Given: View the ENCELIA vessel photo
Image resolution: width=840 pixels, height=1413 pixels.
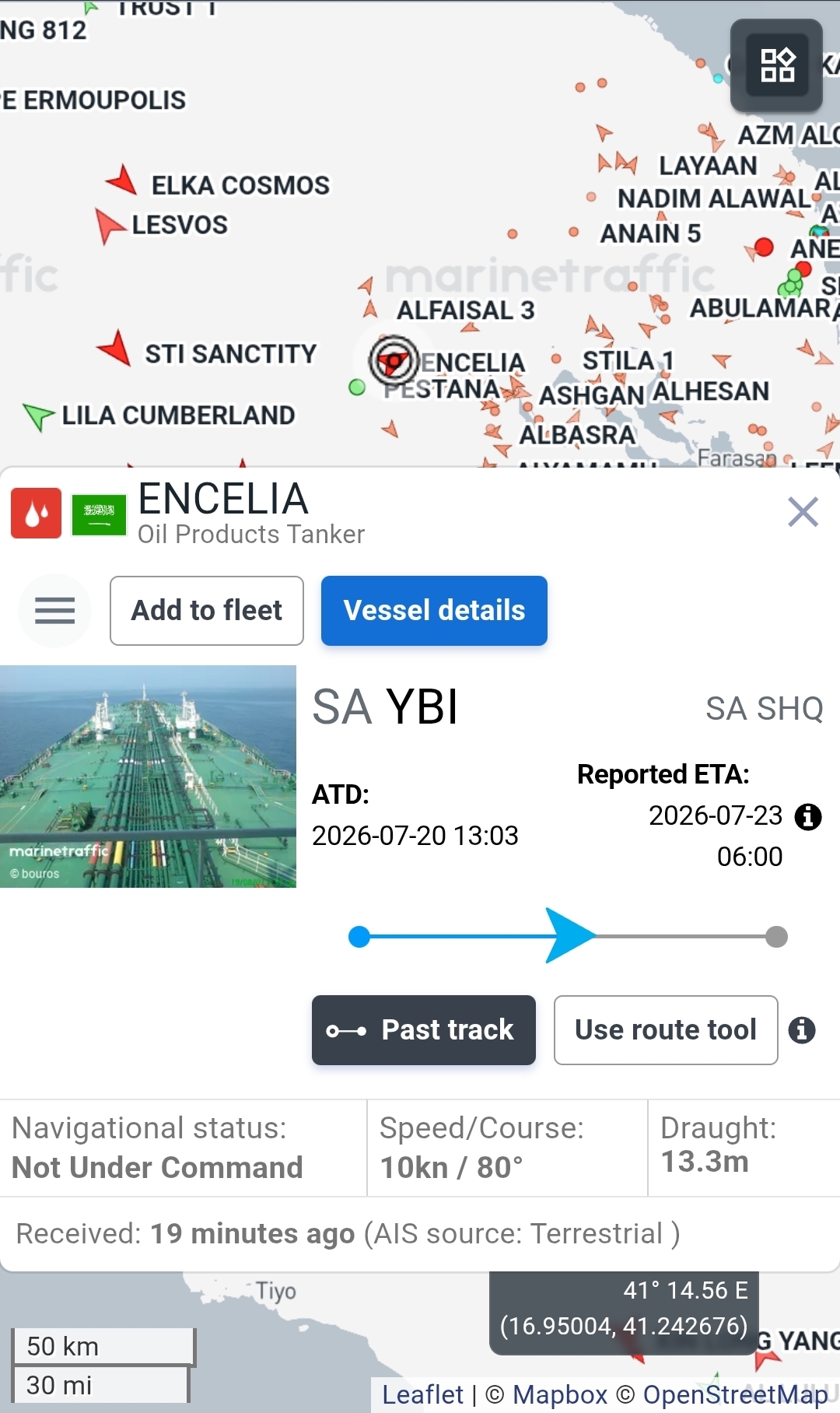Looking at the screenshot, I should [x=148, y=777].
